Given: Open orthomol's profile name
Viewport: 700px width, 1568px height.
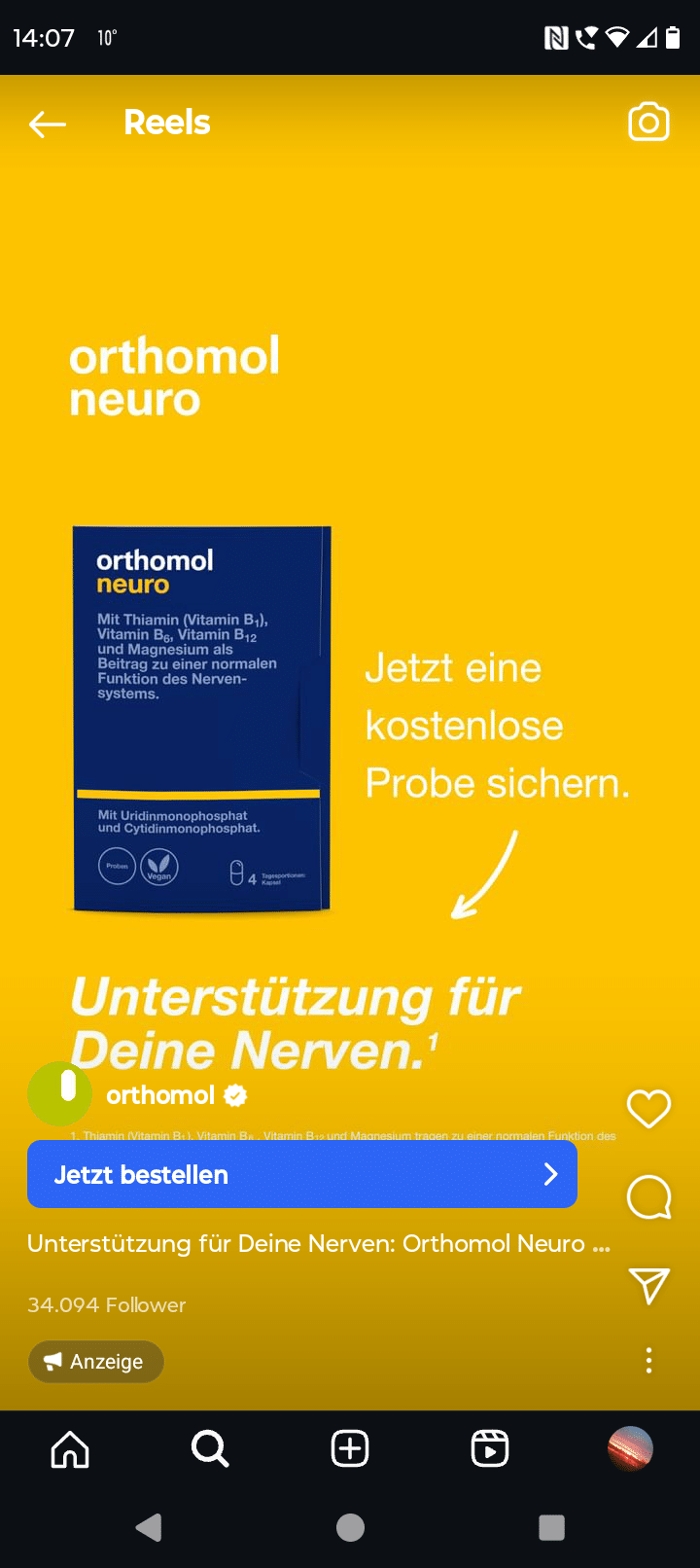Looking at the screenshot, I should [160, 1095].
